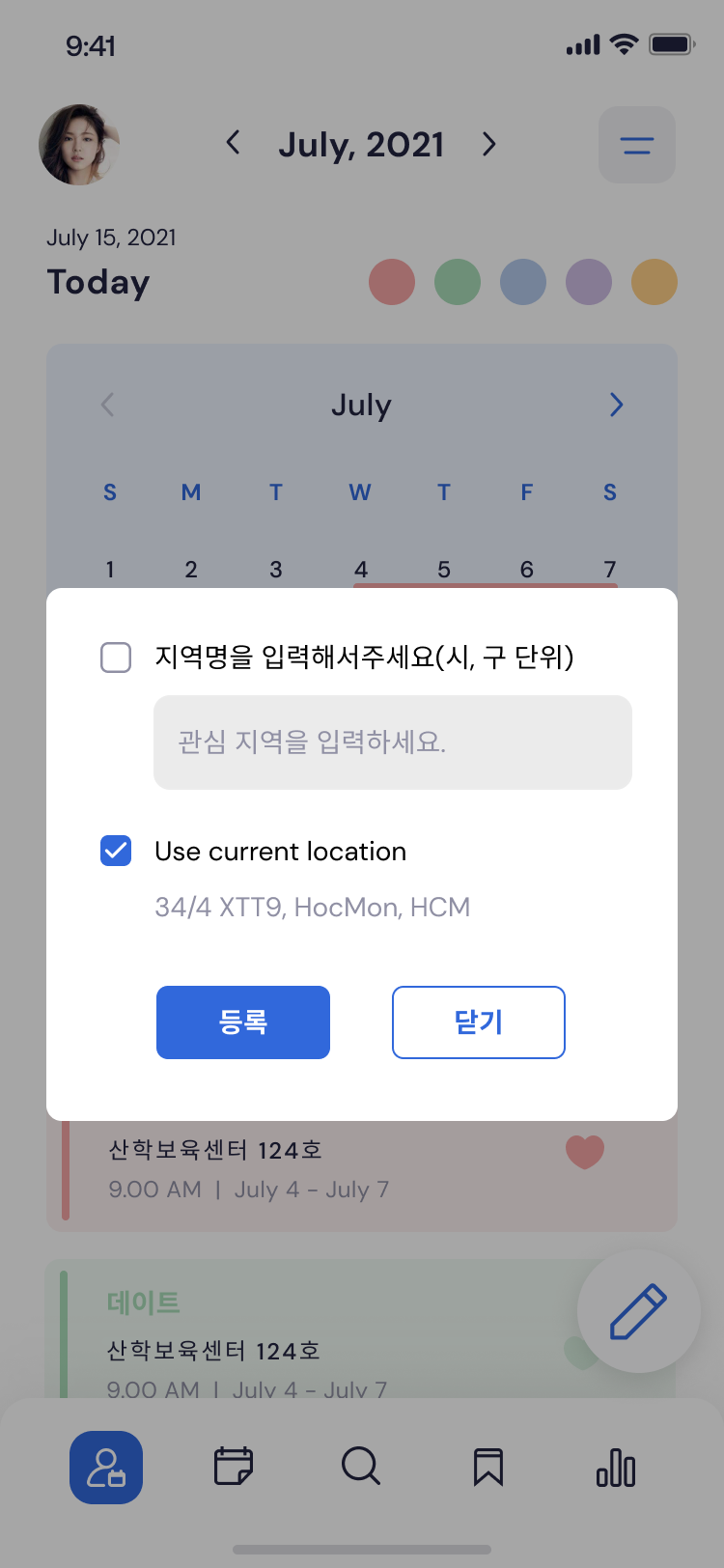Close the dialog with 닫기
The image size is (724, 1568).
479,1022
